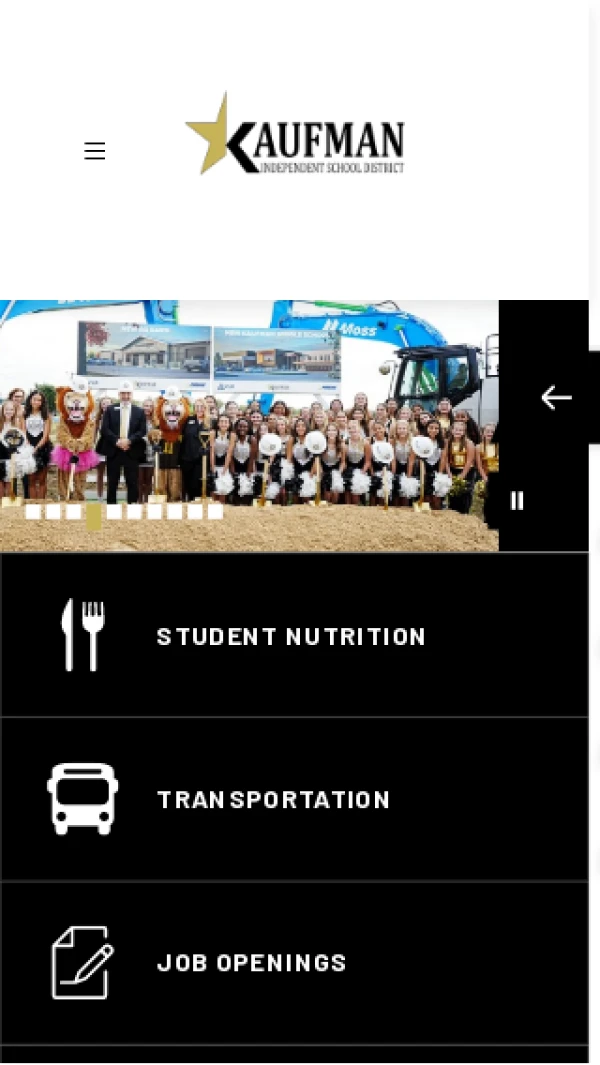This screenshot has width=600, height=1065.
Task: View Job Openings
Action: pos(251,962)
